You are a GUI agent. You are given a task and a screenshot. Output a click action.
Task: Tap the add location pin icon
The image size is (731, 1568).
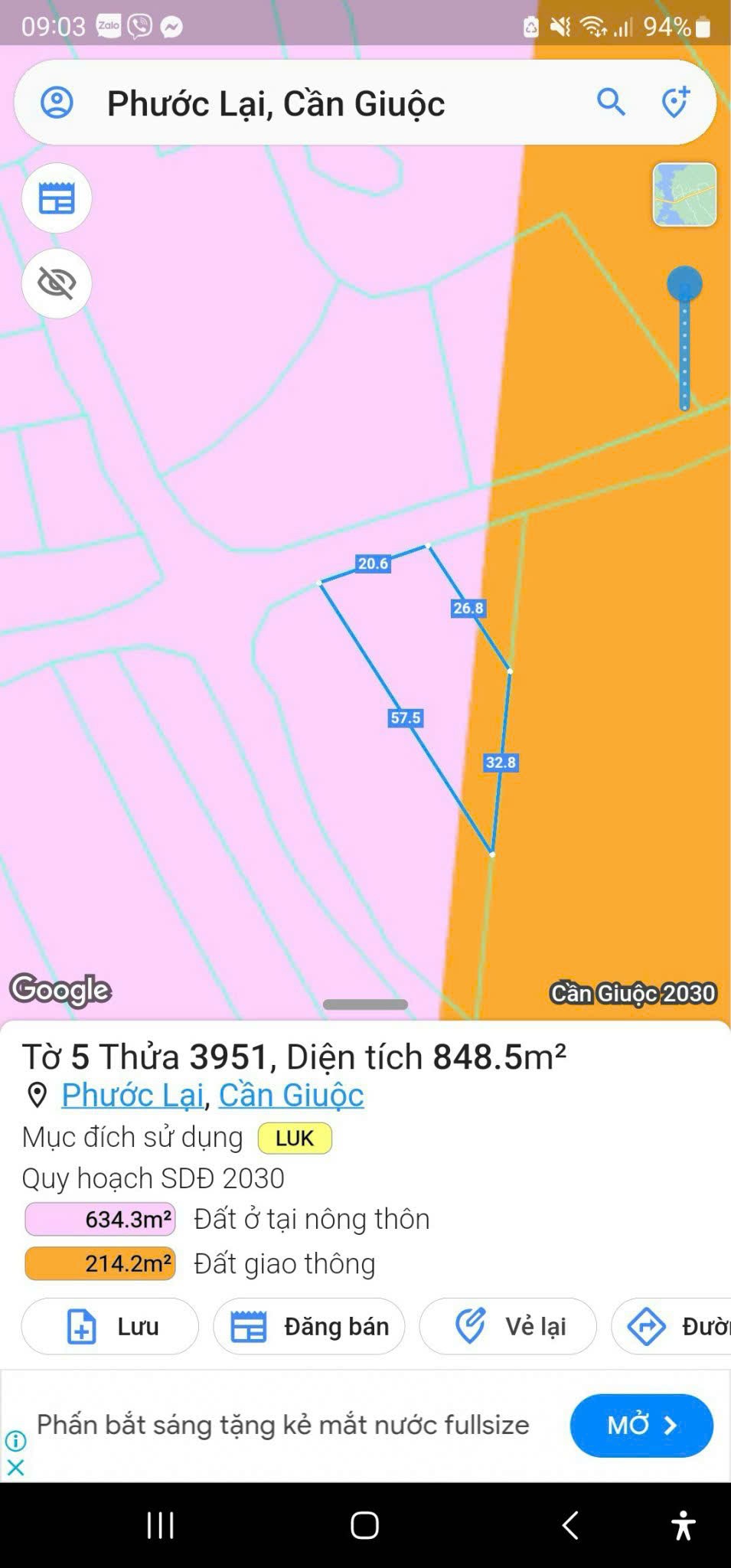[x=675, y=103]
